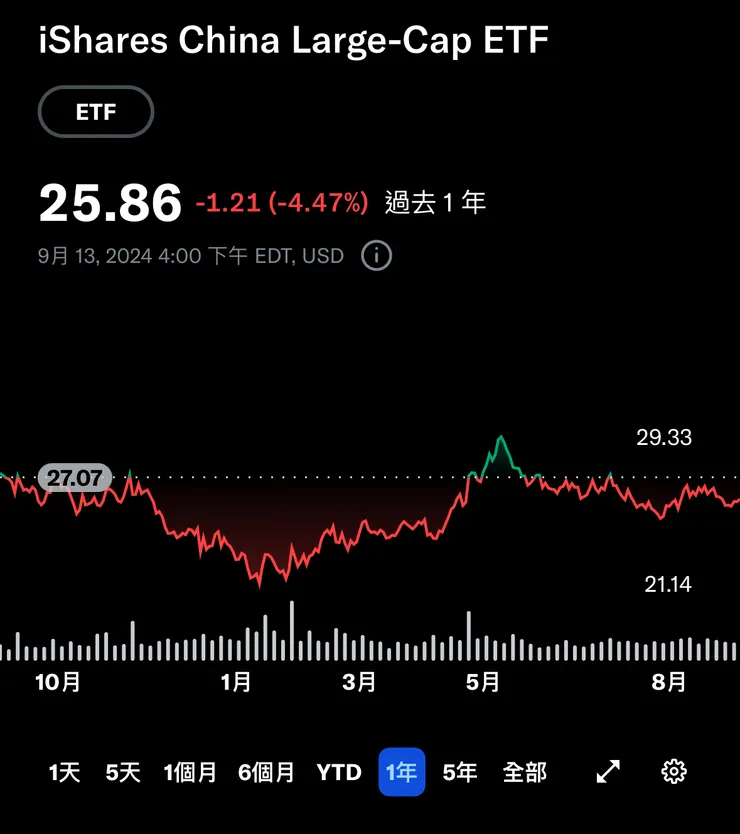Click the 10月 axis label
The height and width of the screenshot is (834, 740).
58,684
